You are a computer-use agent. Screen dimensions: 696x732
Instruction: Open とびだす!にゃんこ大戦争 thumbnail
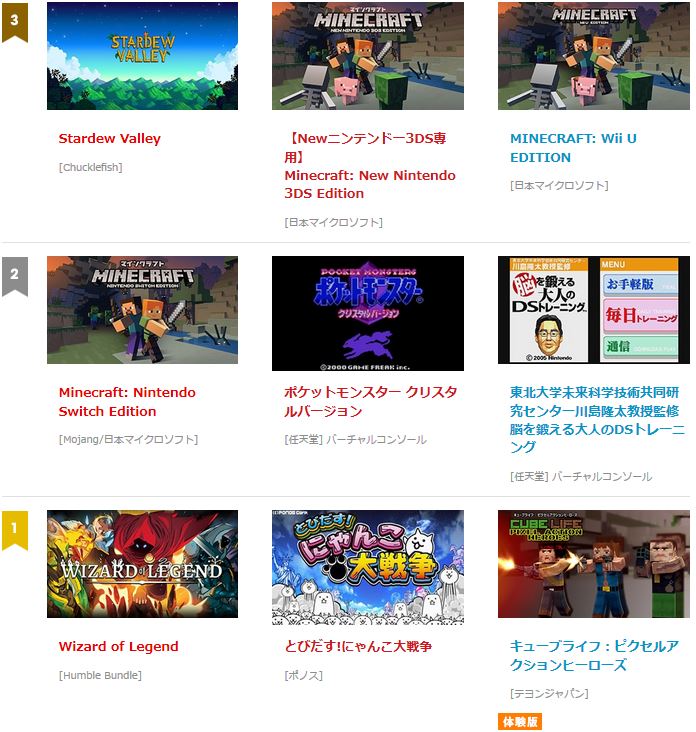[367, 567]
